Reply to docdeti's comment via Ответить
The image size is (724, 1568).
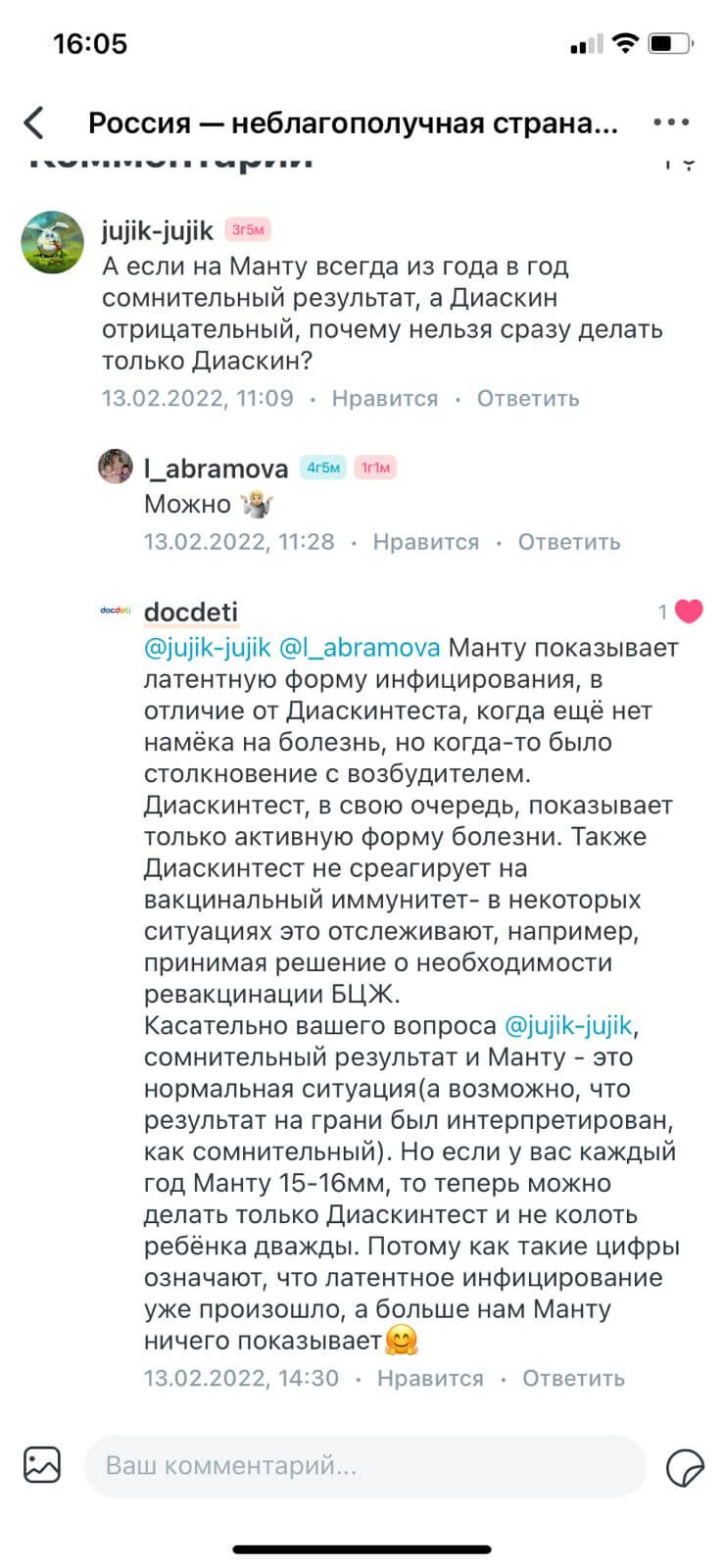tap(573, 1379)
